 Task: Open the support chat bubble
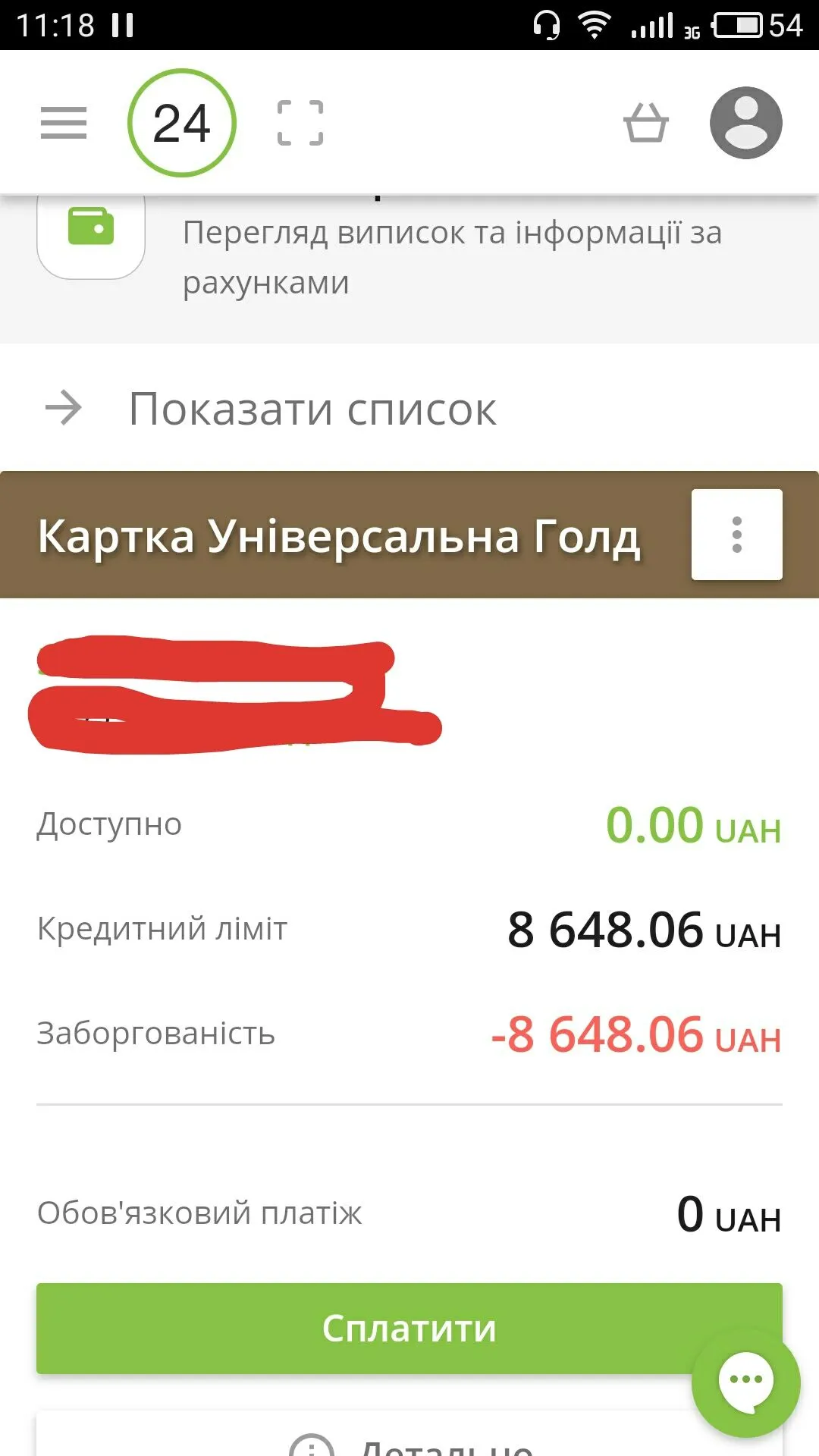point(745,1382)
